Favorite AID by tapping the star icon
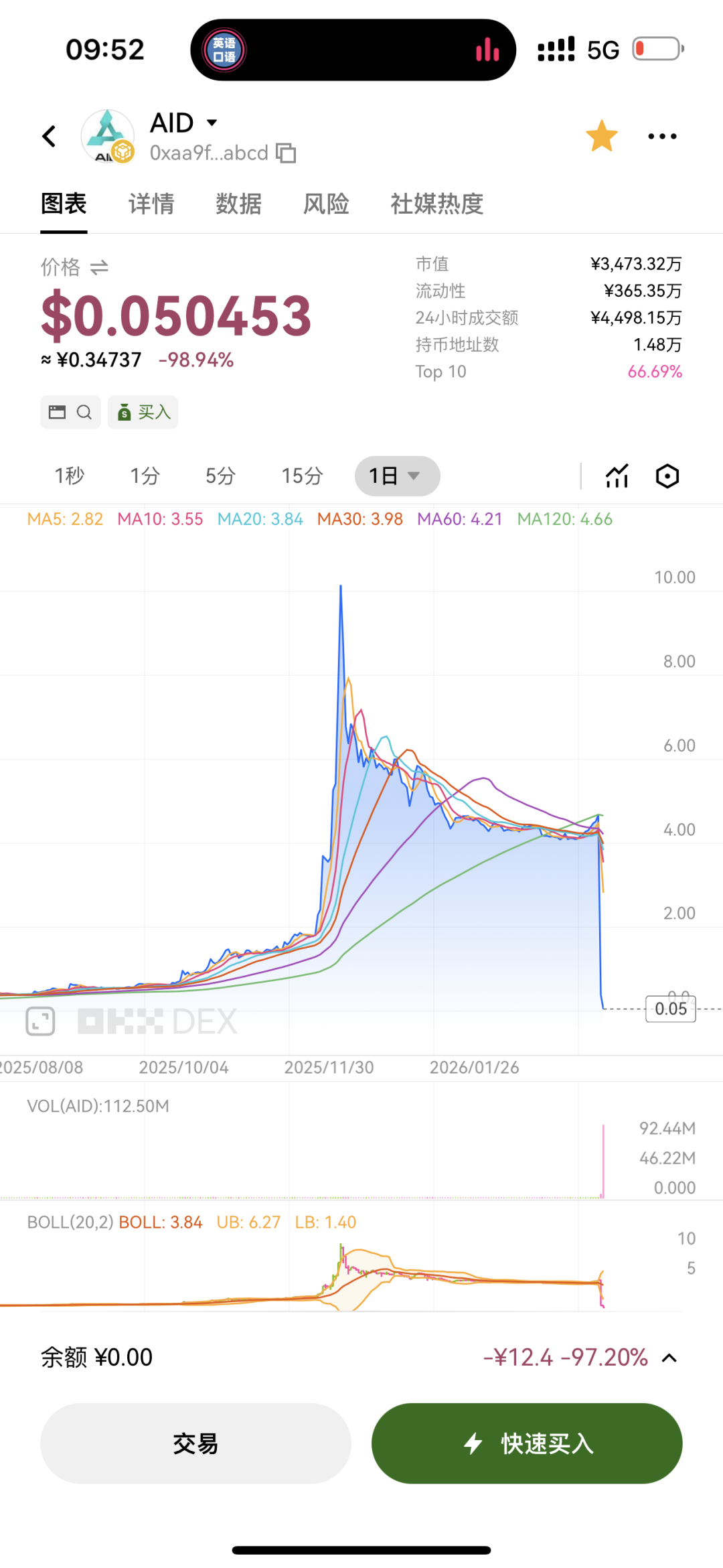The height and width of the screenshot is (1568, 723). [601, 135]
